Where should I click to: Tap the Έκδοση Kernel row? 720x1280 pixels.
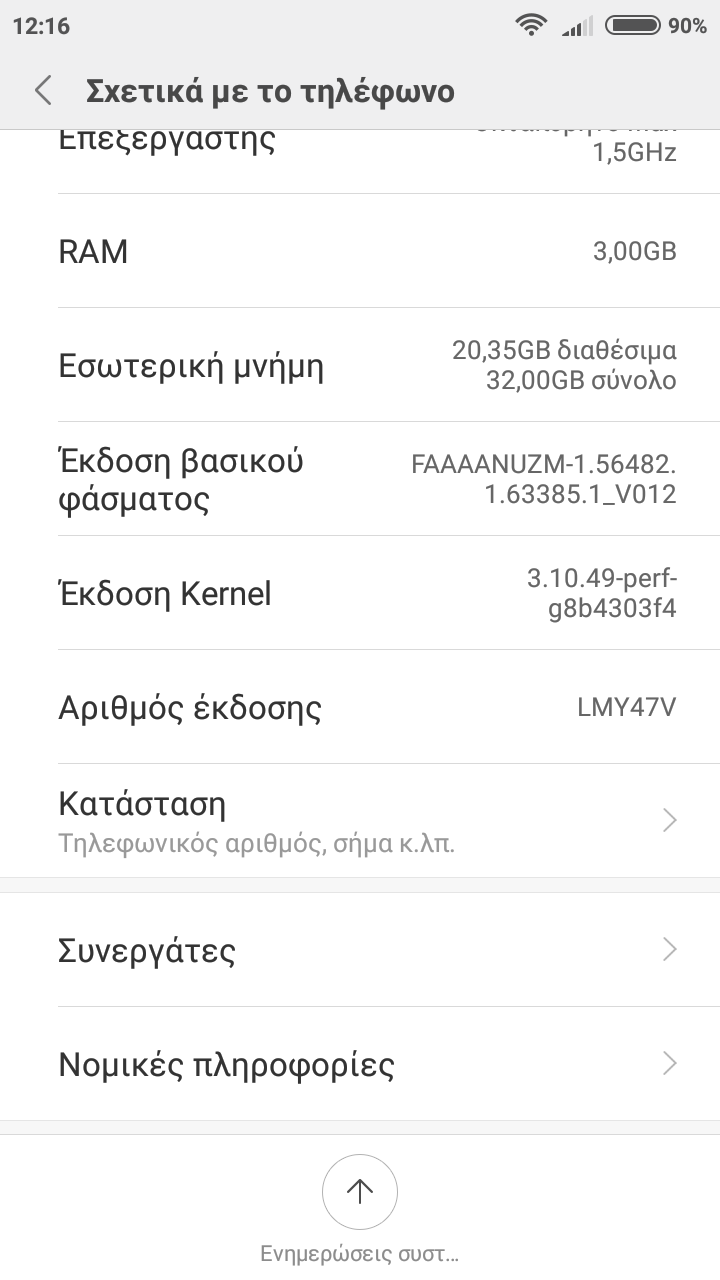360,593
